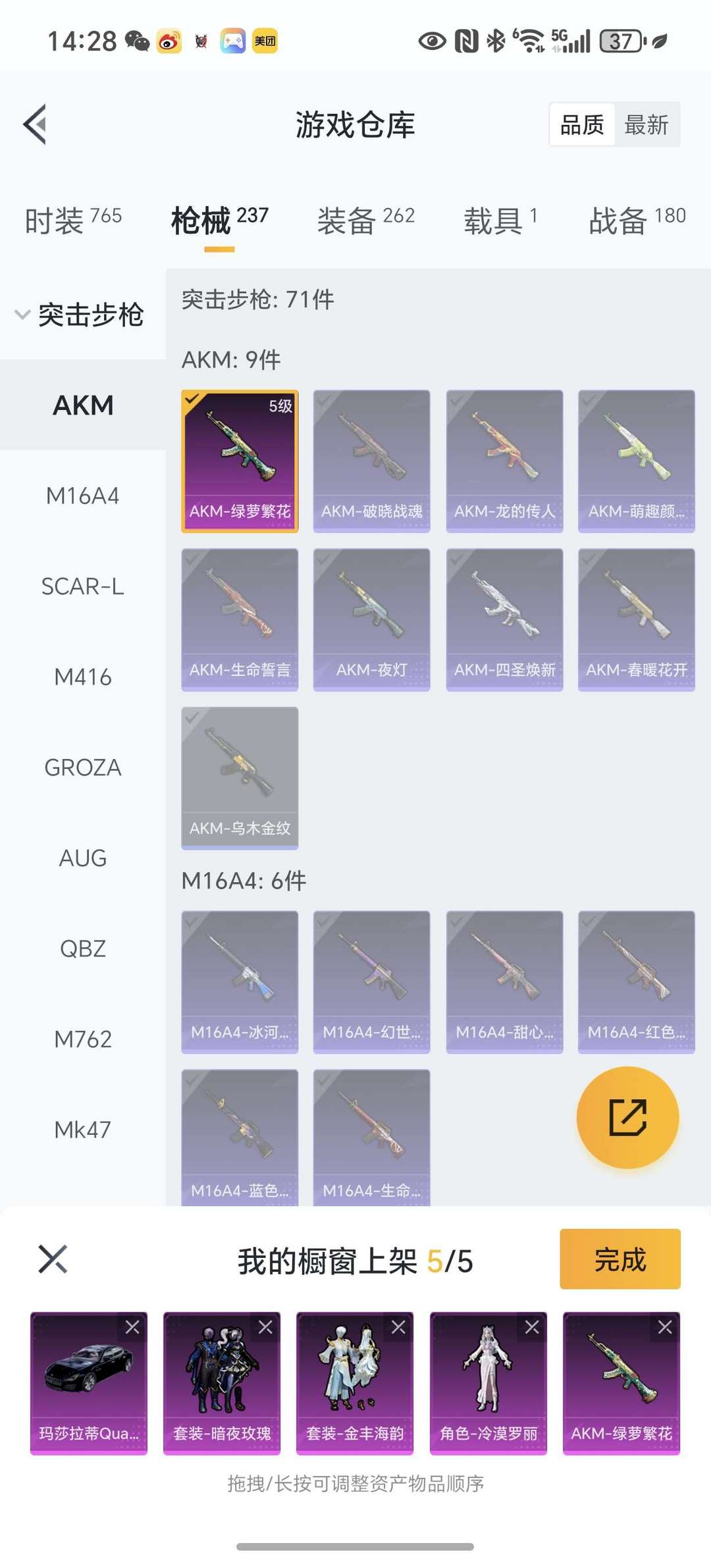
Task: Remove 角色-冷漠罗丽 from the showcase
Action: pos(532,1327)
